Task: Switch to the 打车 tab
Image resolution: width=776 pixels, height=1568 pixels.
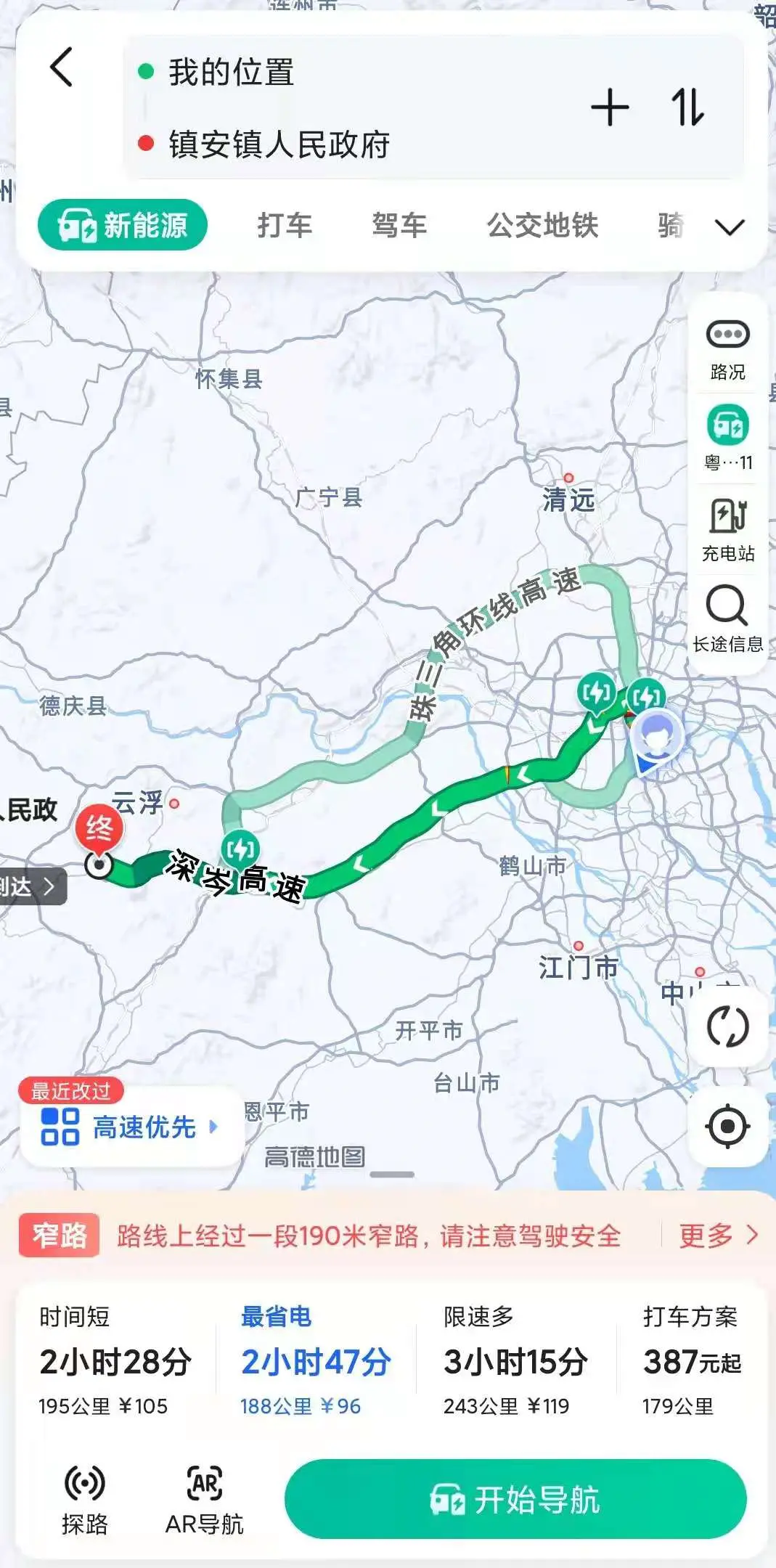Action: (285, 225)
